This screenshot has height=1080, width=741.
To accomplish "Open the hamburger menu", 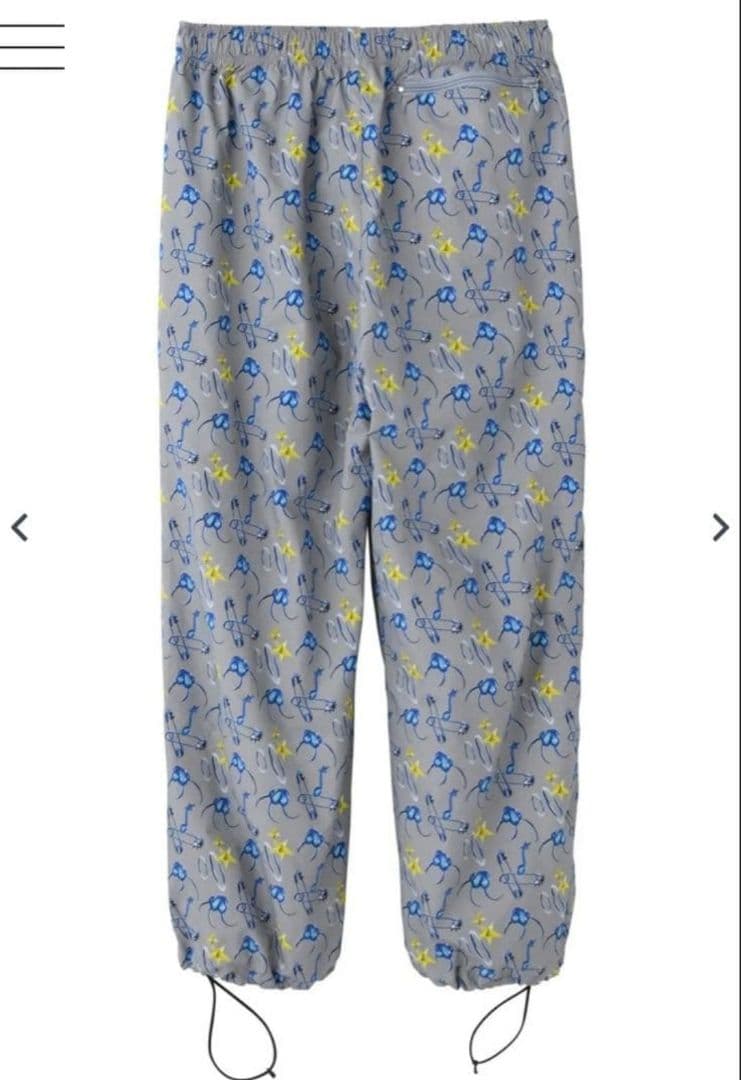I will 32,47.
